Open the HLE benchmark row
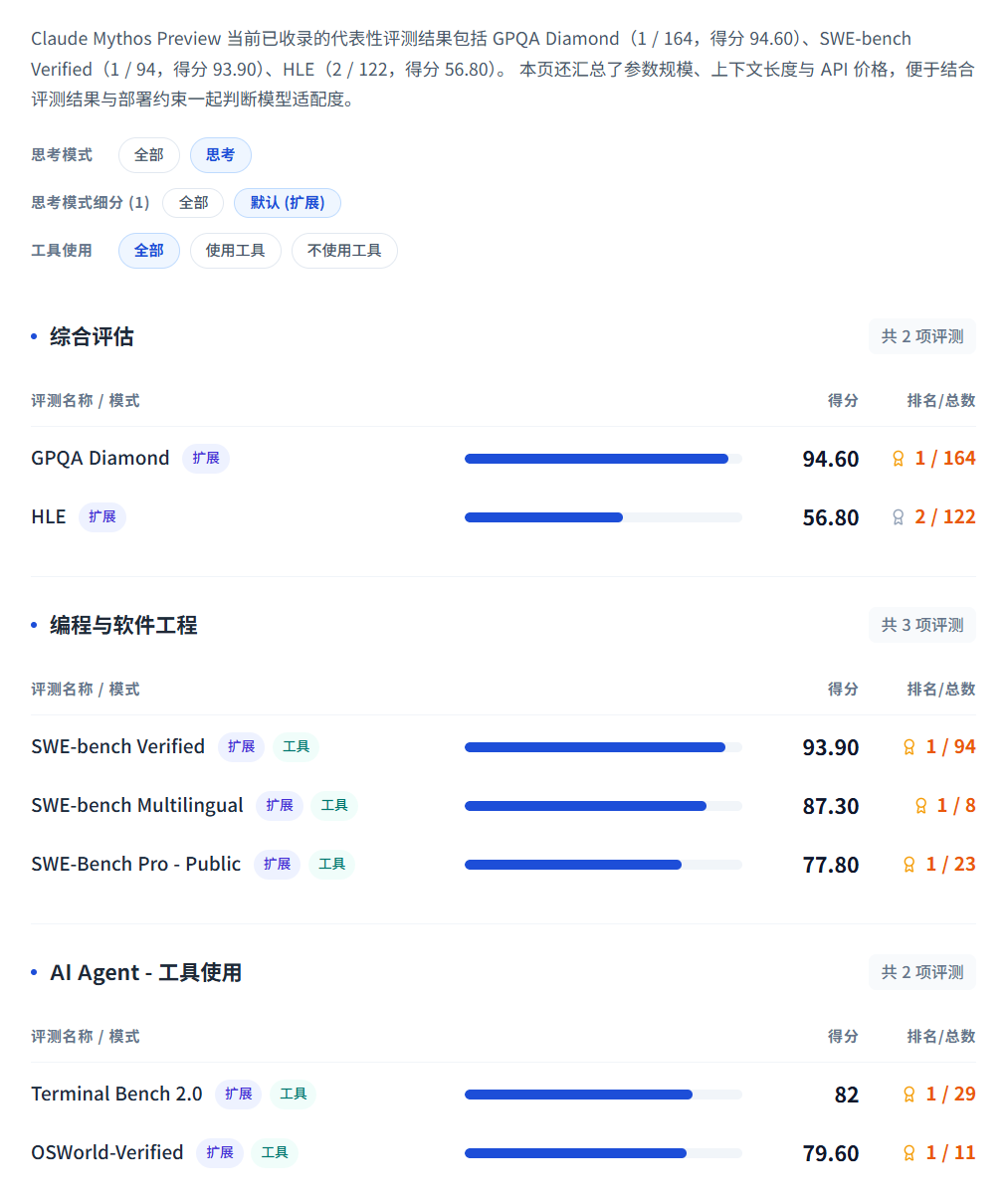The image size is (1008, 1199). (x=49, y=517)
